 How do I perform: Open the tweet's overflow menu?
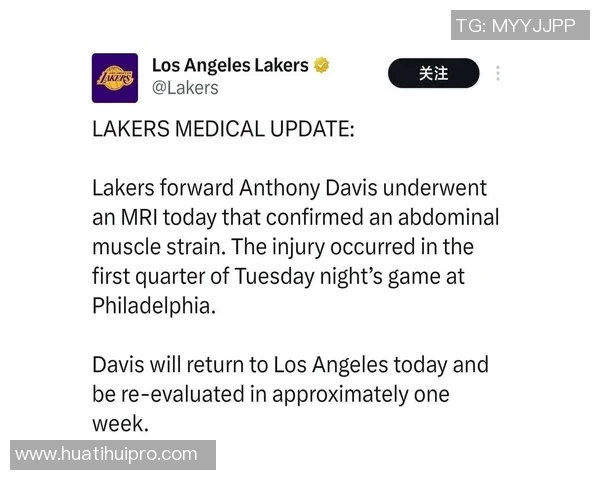498,74
